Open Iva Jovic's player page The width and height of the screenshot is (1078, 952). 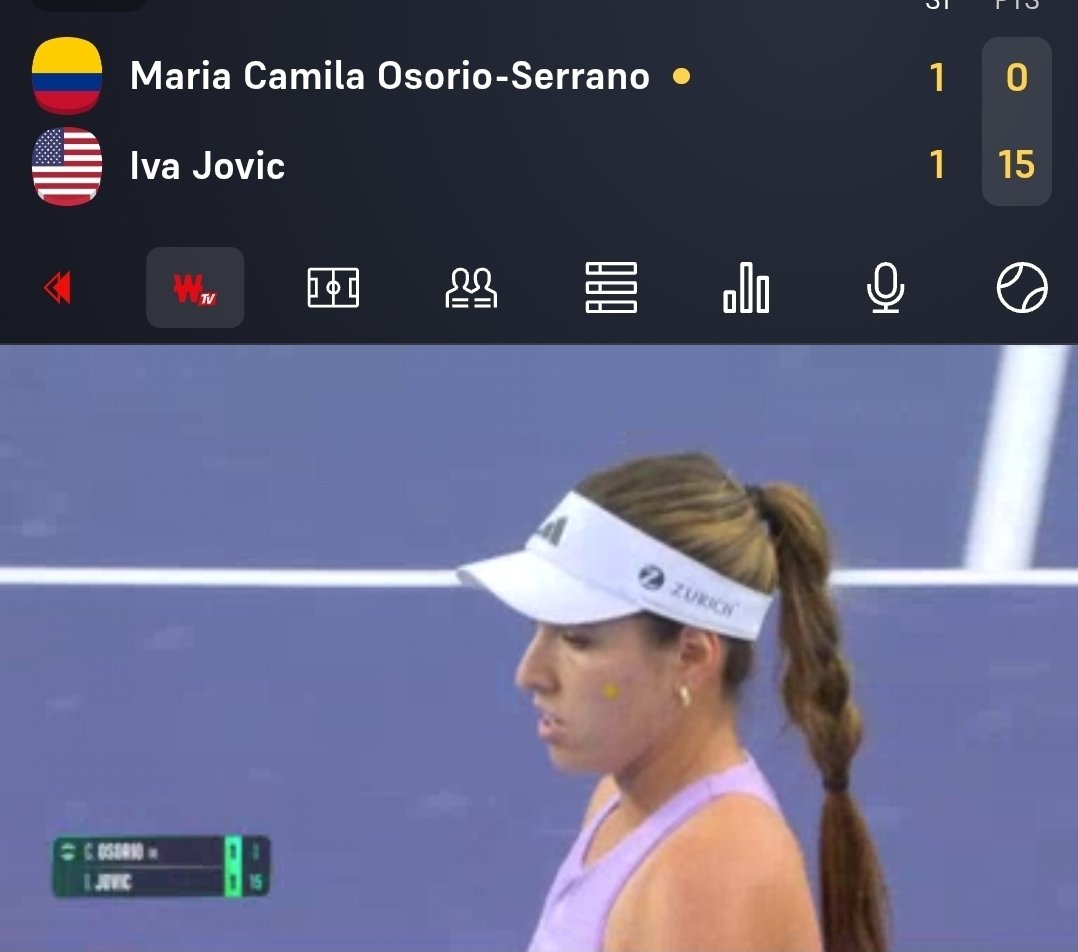tap(207, 165)
